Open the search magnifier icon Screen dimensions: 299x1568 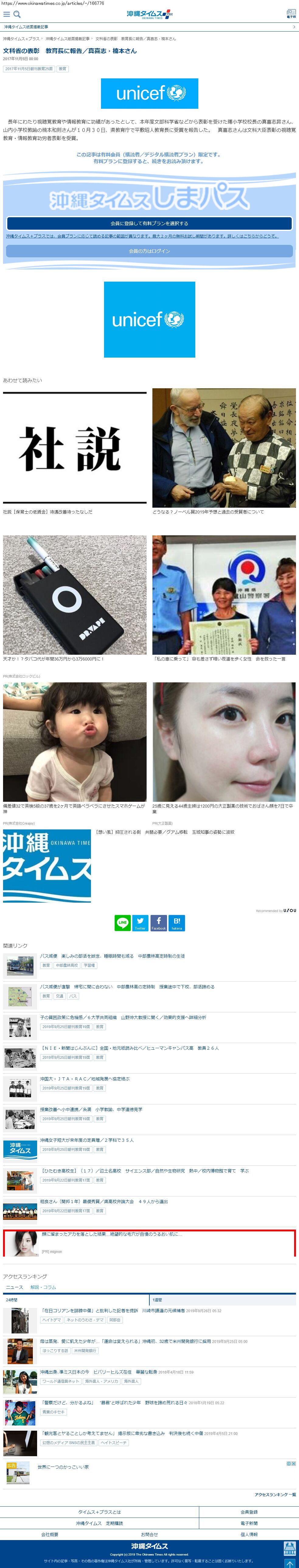pyautogui.click(x=17, y=14)
